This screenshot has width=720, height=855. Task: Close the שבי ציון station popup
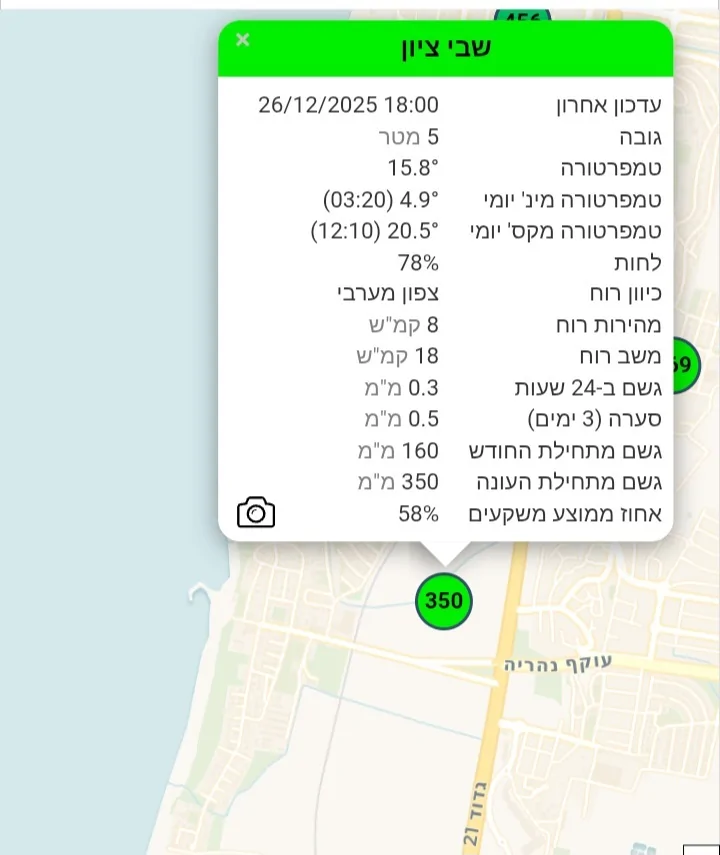point(243,40)
